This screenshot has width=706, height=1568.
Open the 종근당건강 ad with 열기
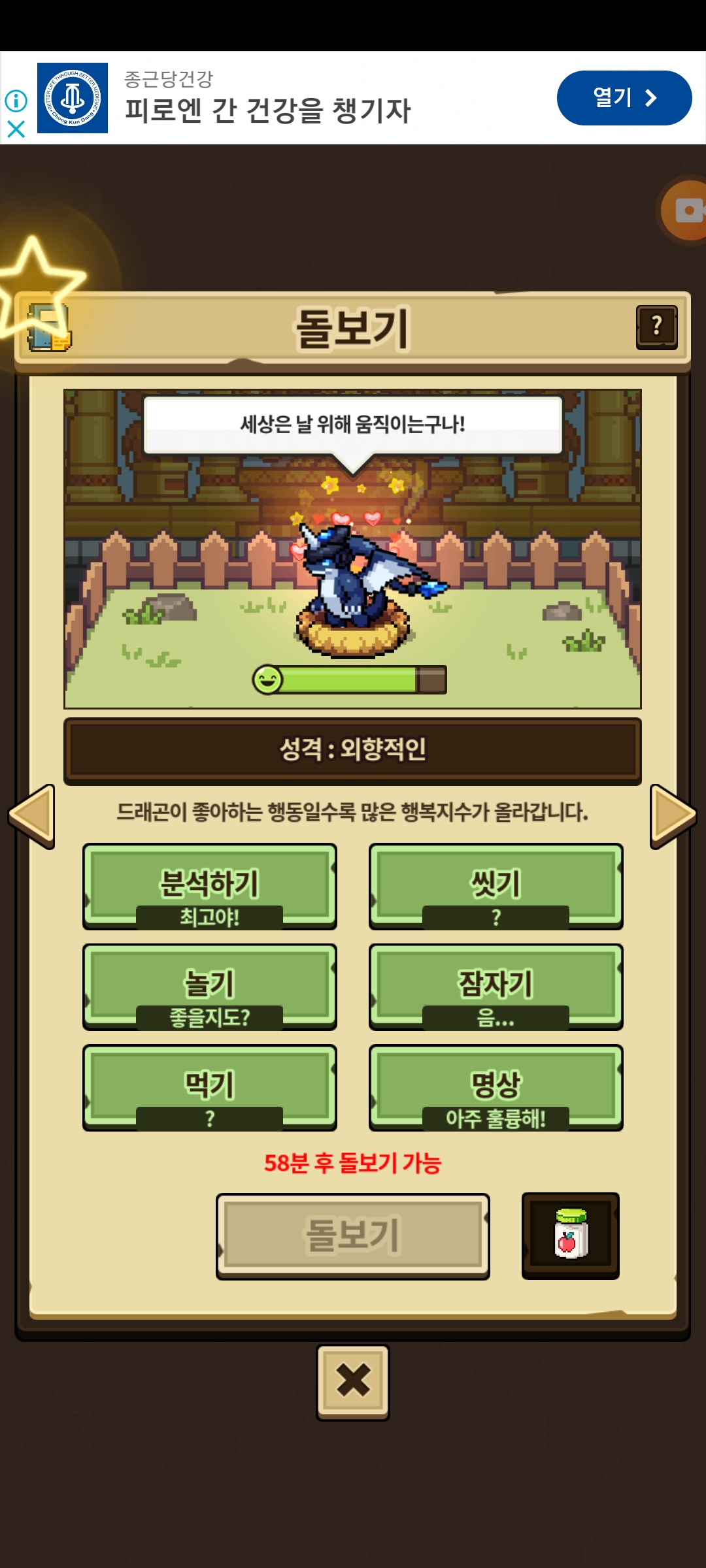pos(624,98)
